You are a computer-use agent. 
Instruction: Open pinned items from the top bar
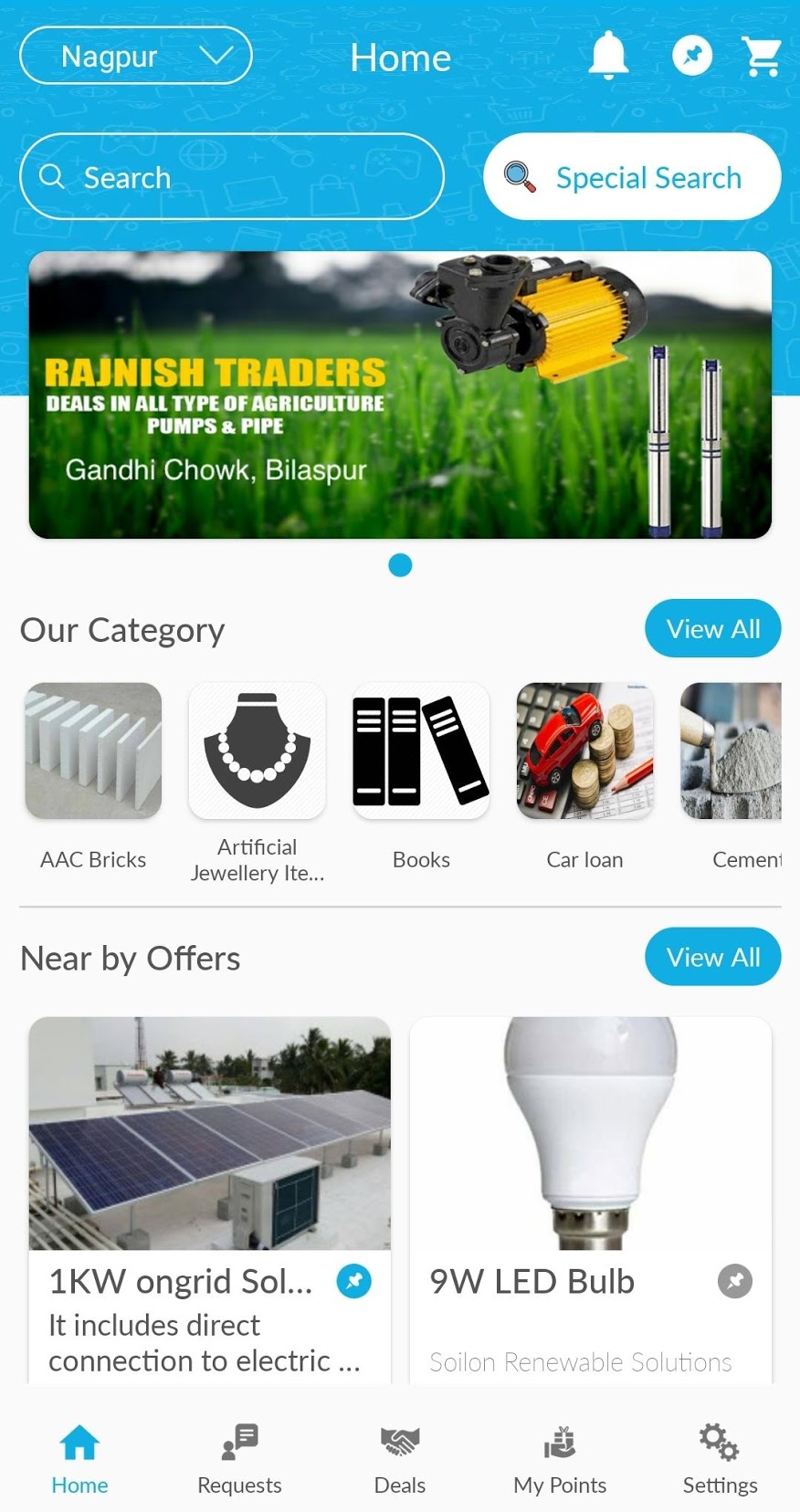pyautogui.click(x=692, y=56)
